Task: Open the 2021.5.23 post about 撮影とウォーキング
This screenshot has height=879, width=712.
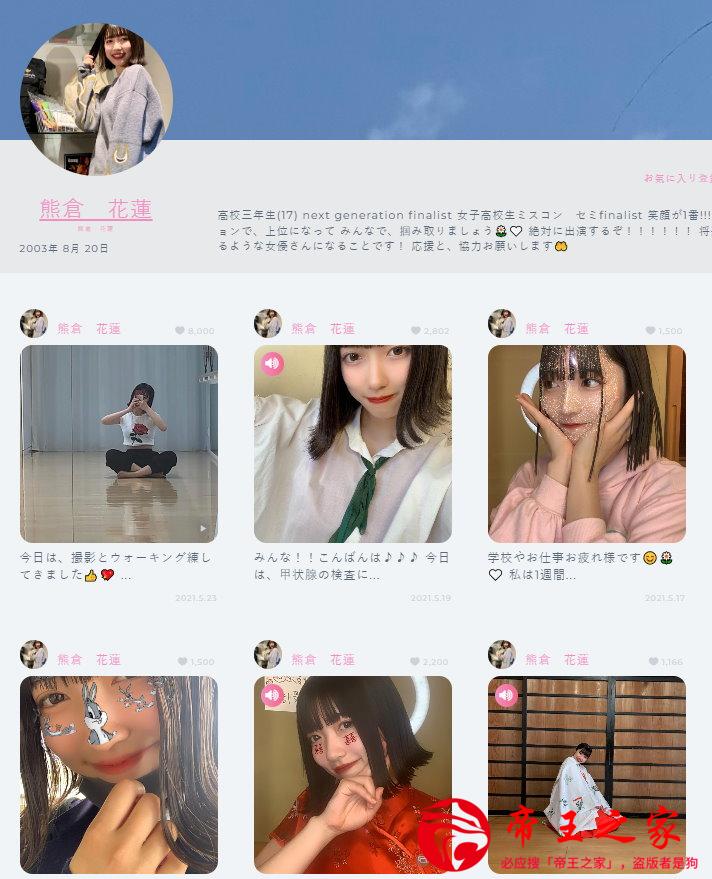Action: point(119,444)
